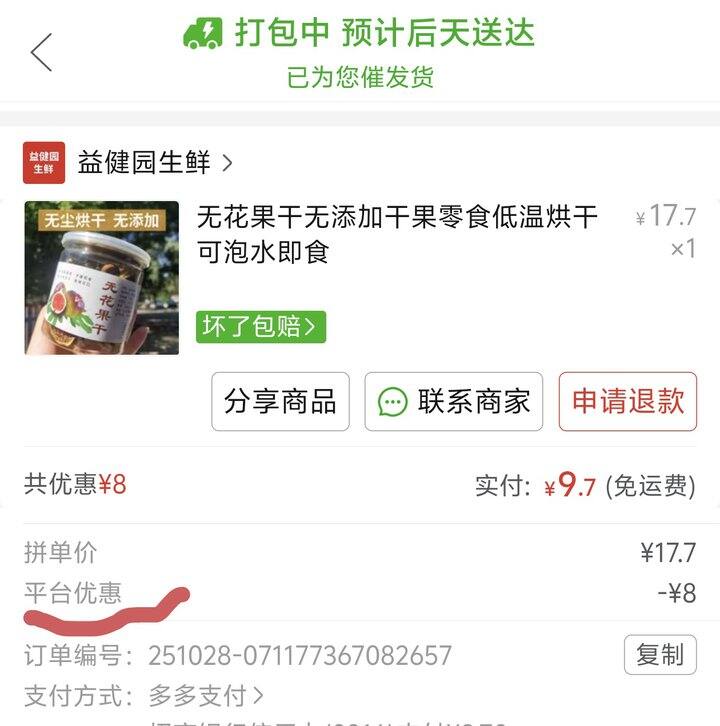Tap the 坏了包赔 guarantee tag
Viewport: 720px width, 726px height.
coord(261,326)
